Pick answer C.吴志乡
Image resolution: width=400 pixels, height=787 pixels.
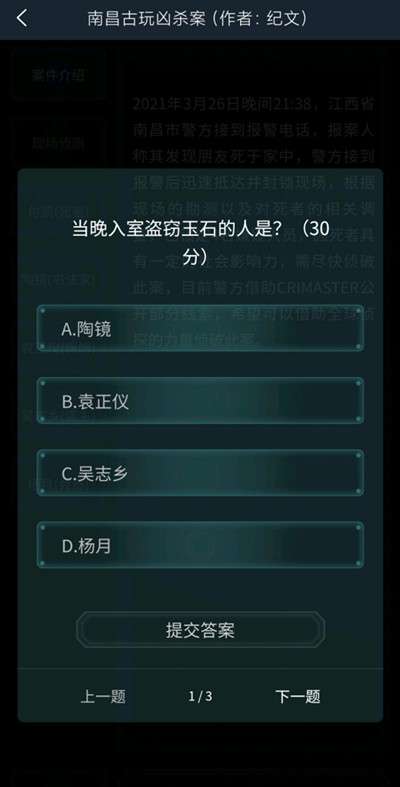tap(200, 473)
